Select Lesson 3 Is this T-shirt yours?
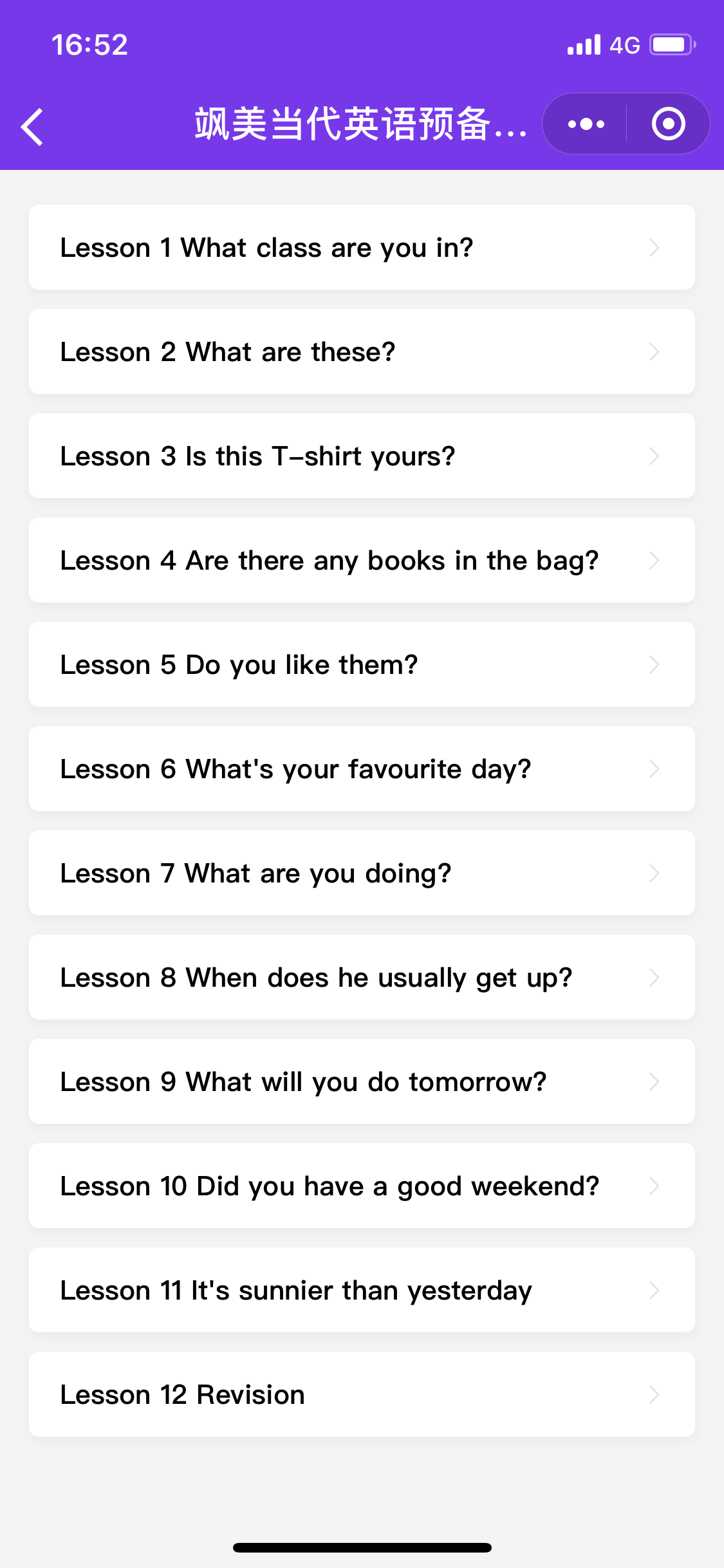The height and width of the screenshot is (1568, 724). click(362, 456)
